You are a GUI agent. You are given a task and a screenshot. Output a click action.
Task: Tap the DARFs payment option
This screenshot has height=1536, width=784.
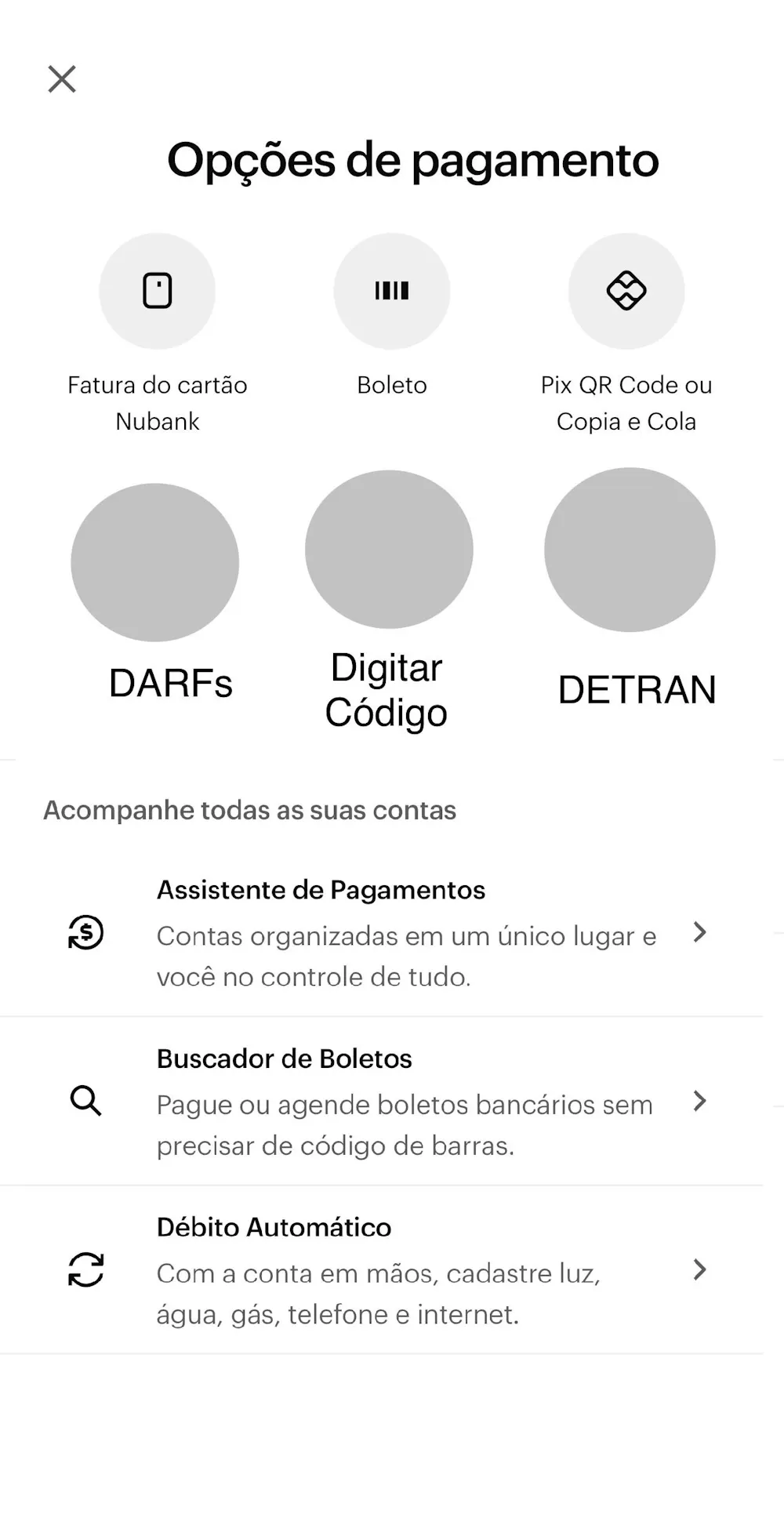(x=155, y=563)
